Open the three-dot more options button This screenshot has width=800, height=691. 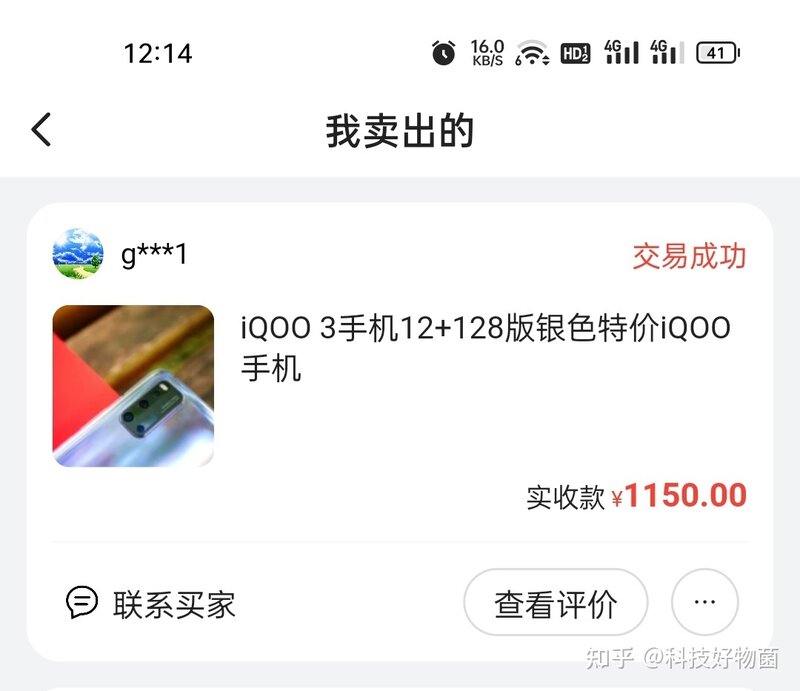pyautogui.click(x=704, y=603)
